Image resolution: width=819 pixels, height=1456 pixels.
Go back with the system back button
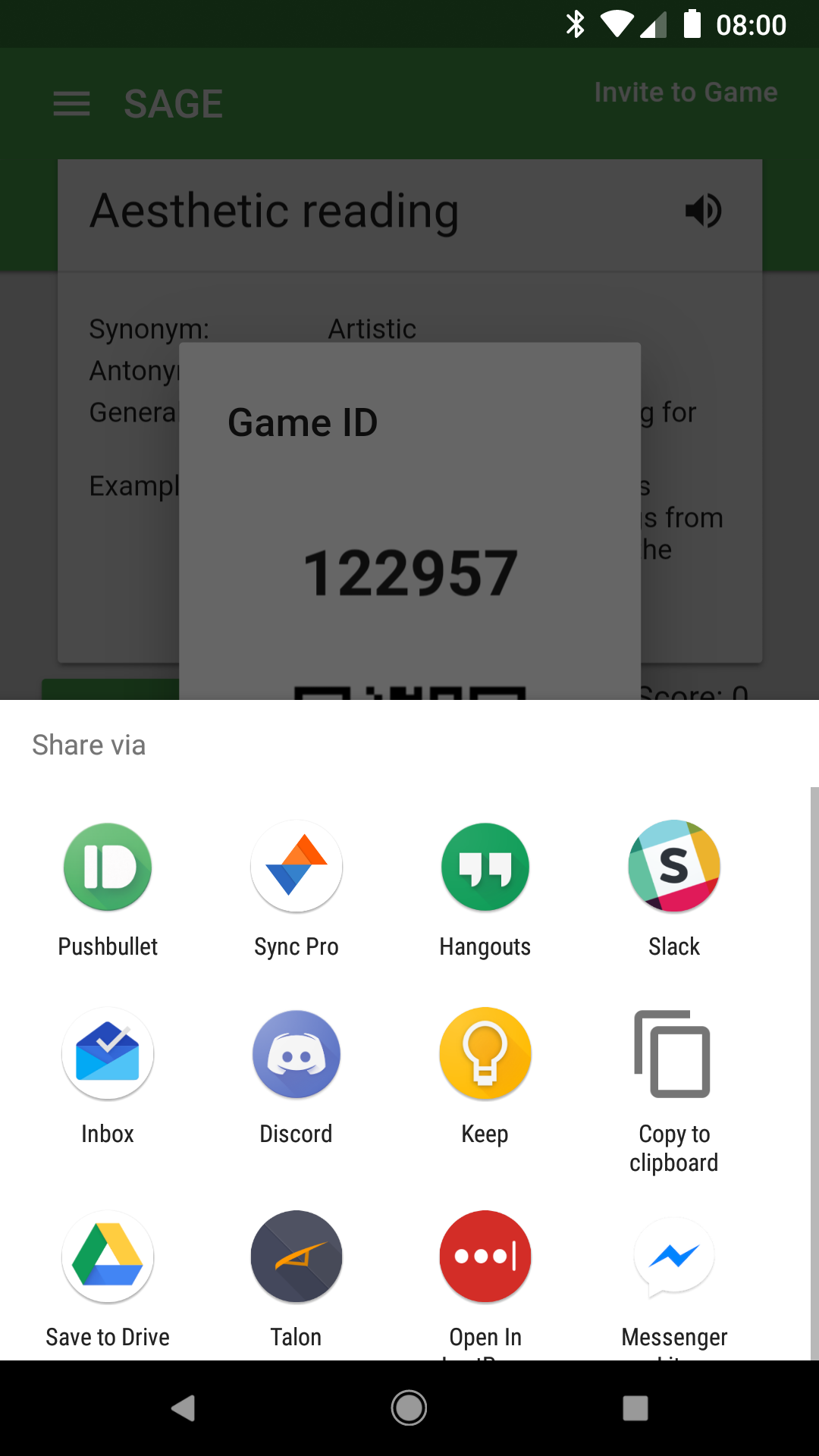tap(183, 1408)
